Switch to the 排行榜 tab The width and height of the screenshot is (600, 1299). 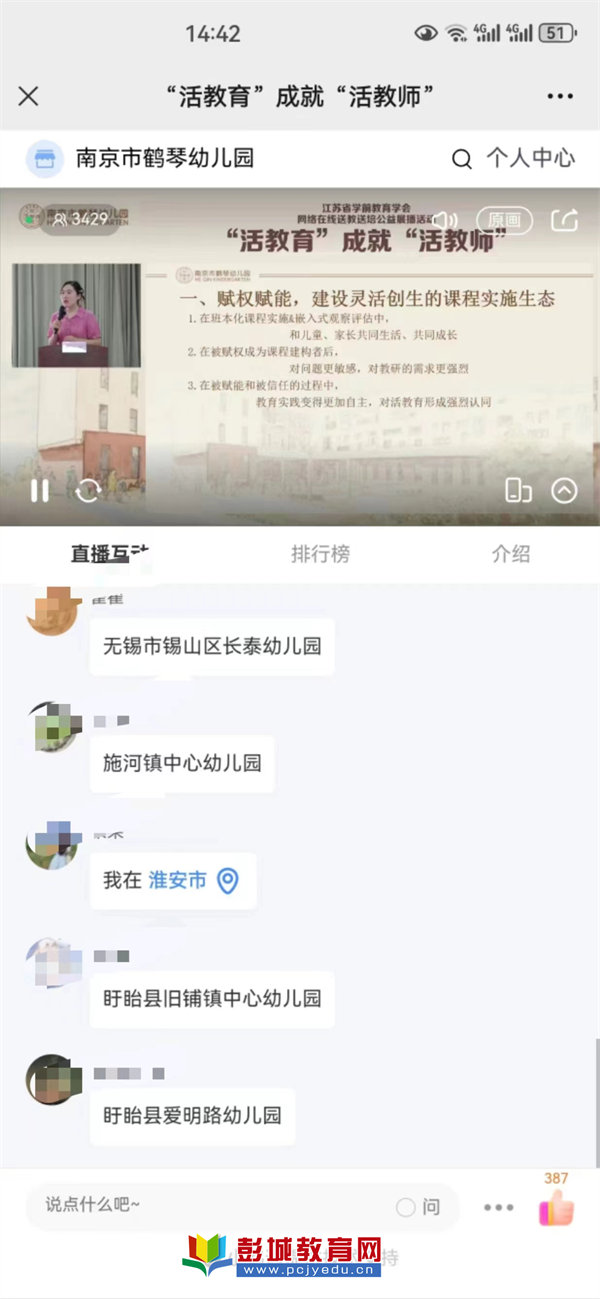pos(320,554)
